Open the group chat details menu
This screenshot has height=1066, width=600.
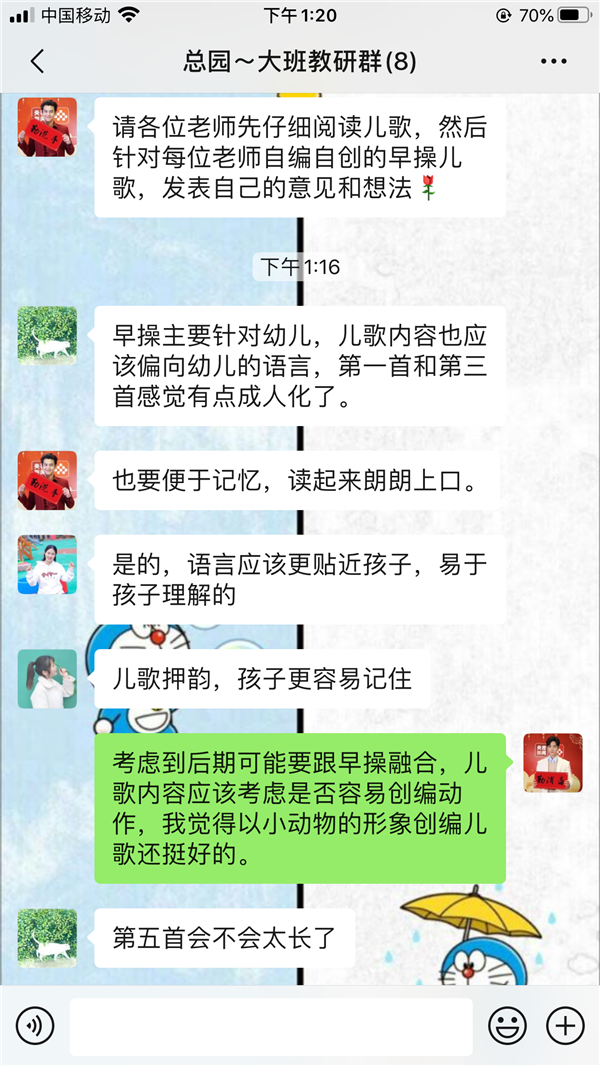(x=553, y=62)
